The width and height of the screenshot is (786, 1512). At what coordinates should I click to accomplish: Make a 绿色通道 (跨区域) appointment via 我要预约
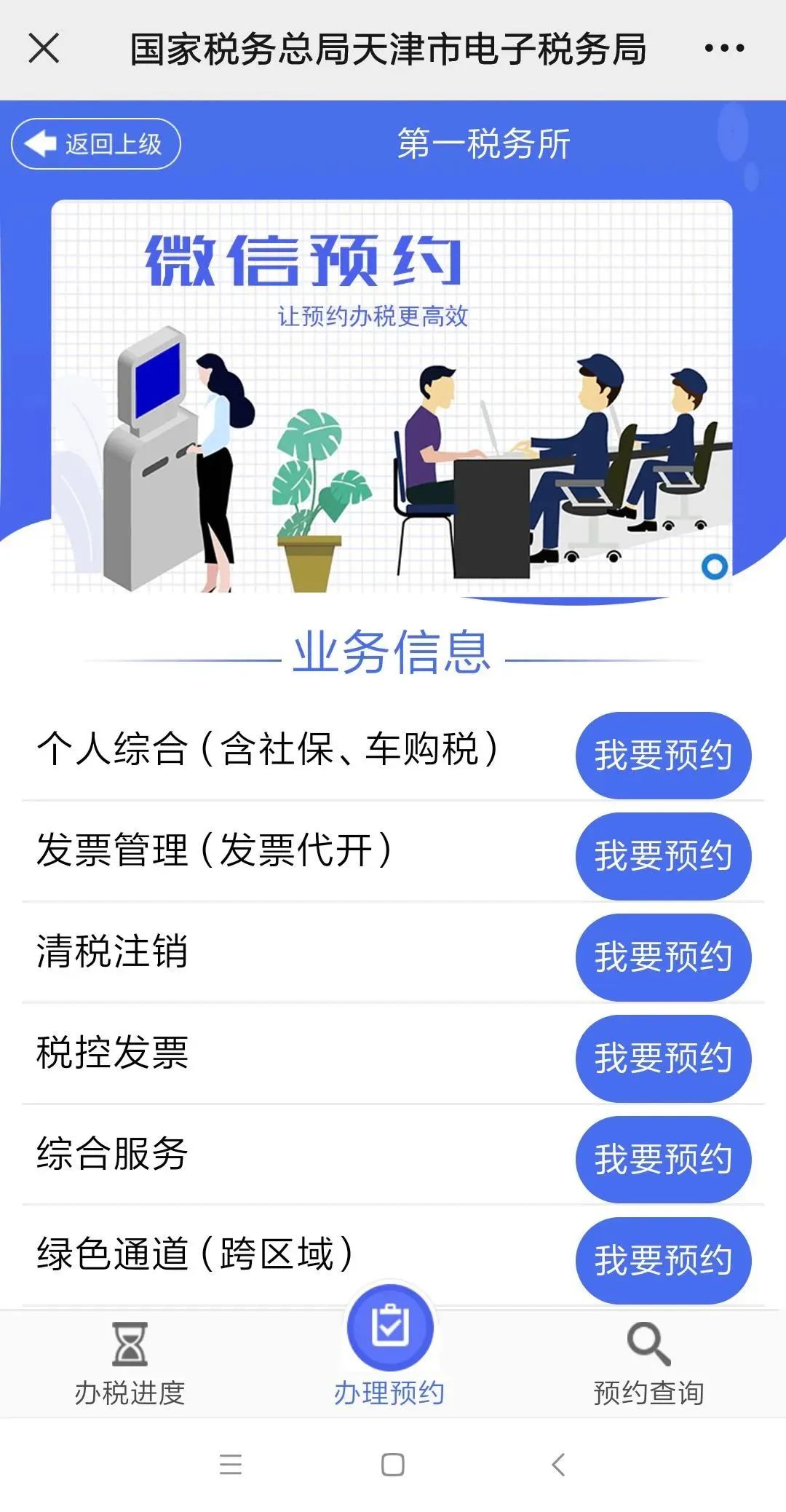[663, 1260]
